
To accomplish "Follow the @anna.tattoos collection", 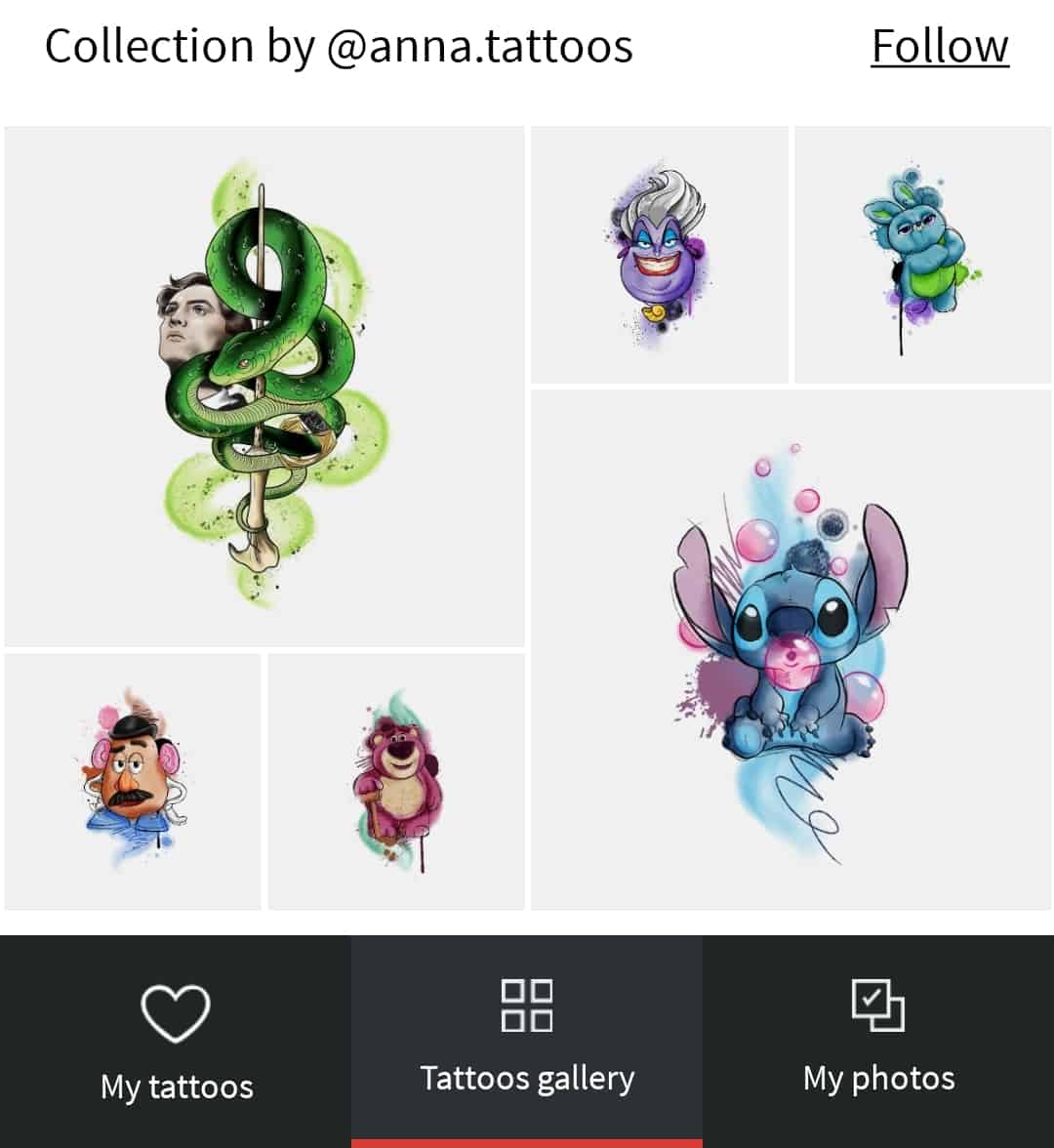I will [x=939, y=46].
